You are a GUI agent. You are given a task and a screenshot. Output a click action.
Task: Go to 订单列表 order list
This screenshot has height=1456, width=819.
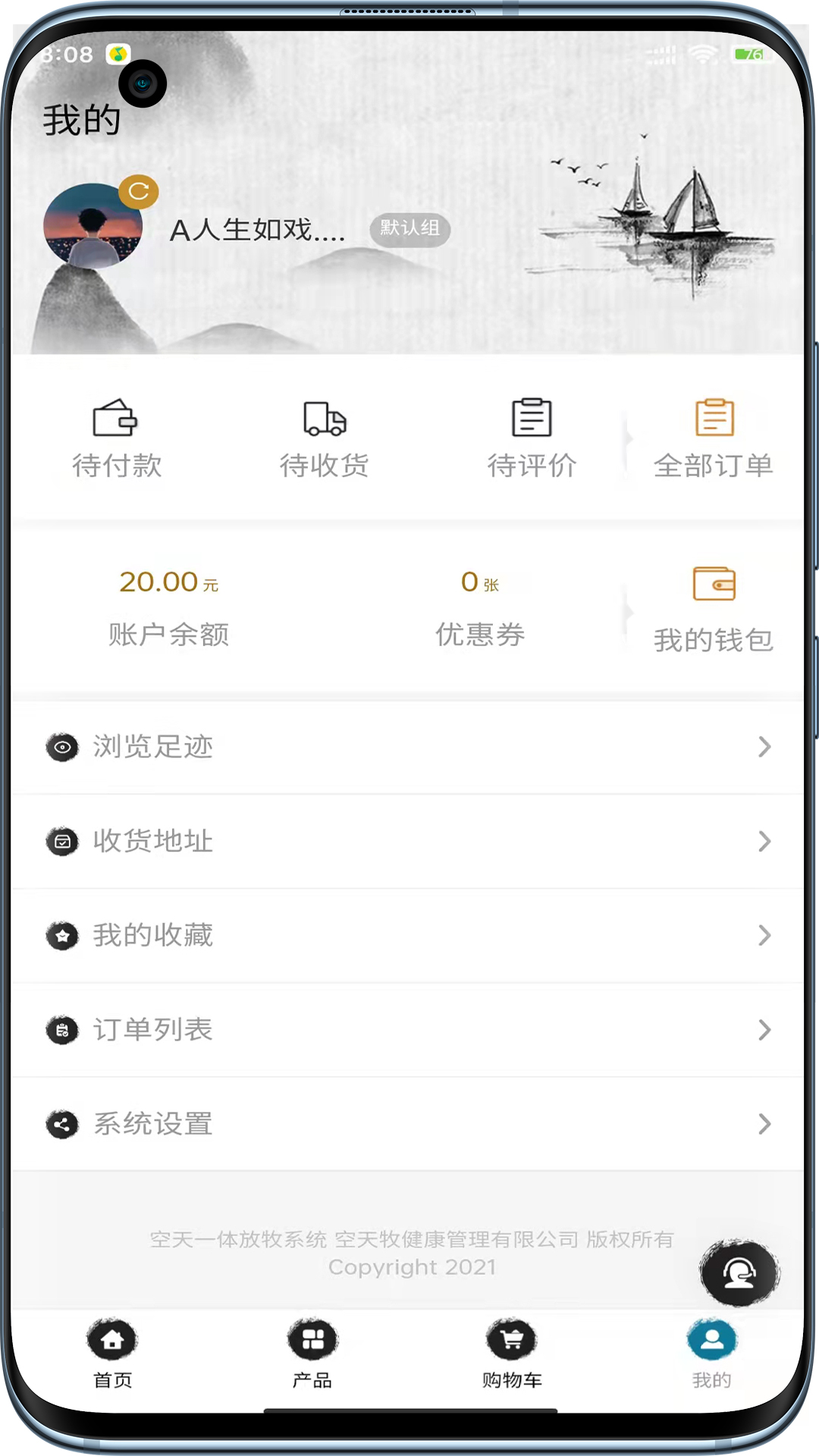pos(408,1029)
